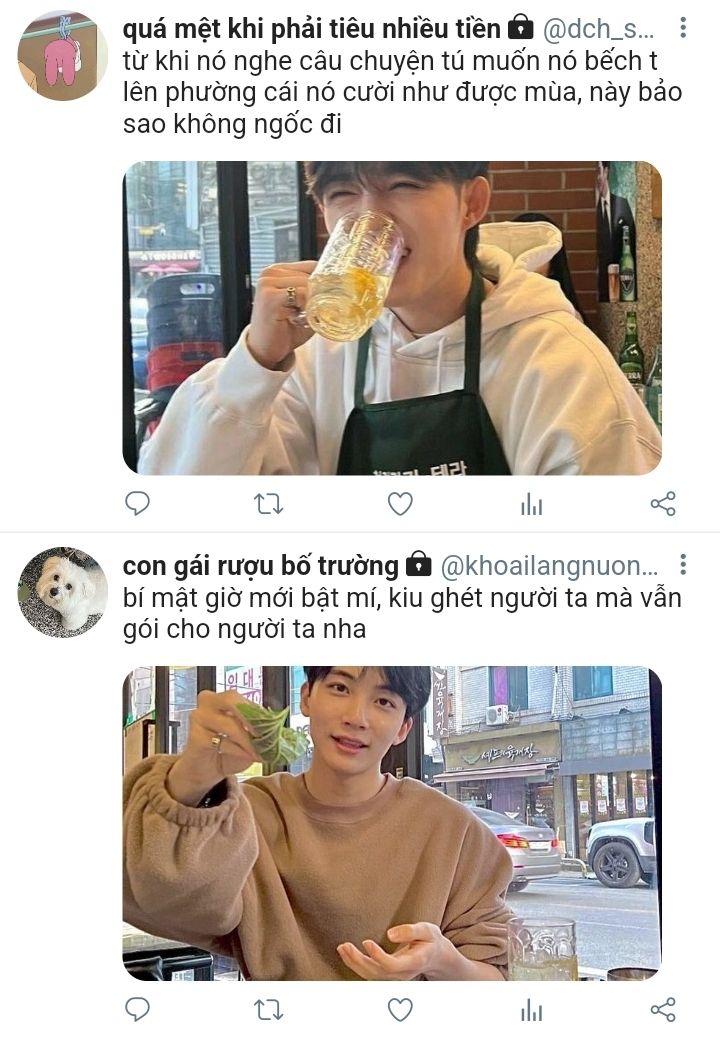This screenshot has width=720, height=1037.
Task: Like the "con gái rượu bố trường" tweet
Action: pyautogui.click(x=400, y=1010)
